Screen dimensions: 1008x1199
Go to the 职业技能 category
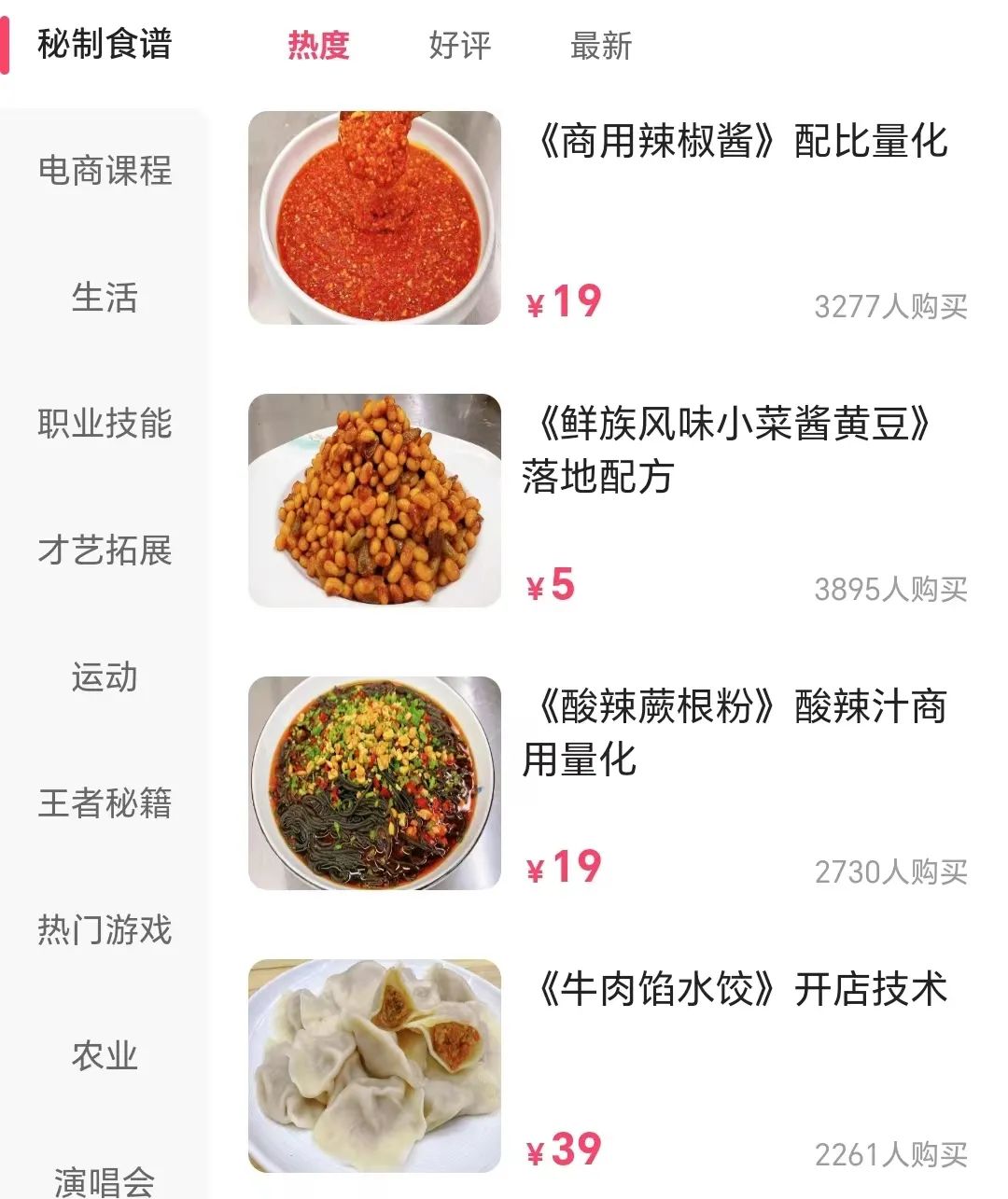pyautogui.click(x=105, y=424)
